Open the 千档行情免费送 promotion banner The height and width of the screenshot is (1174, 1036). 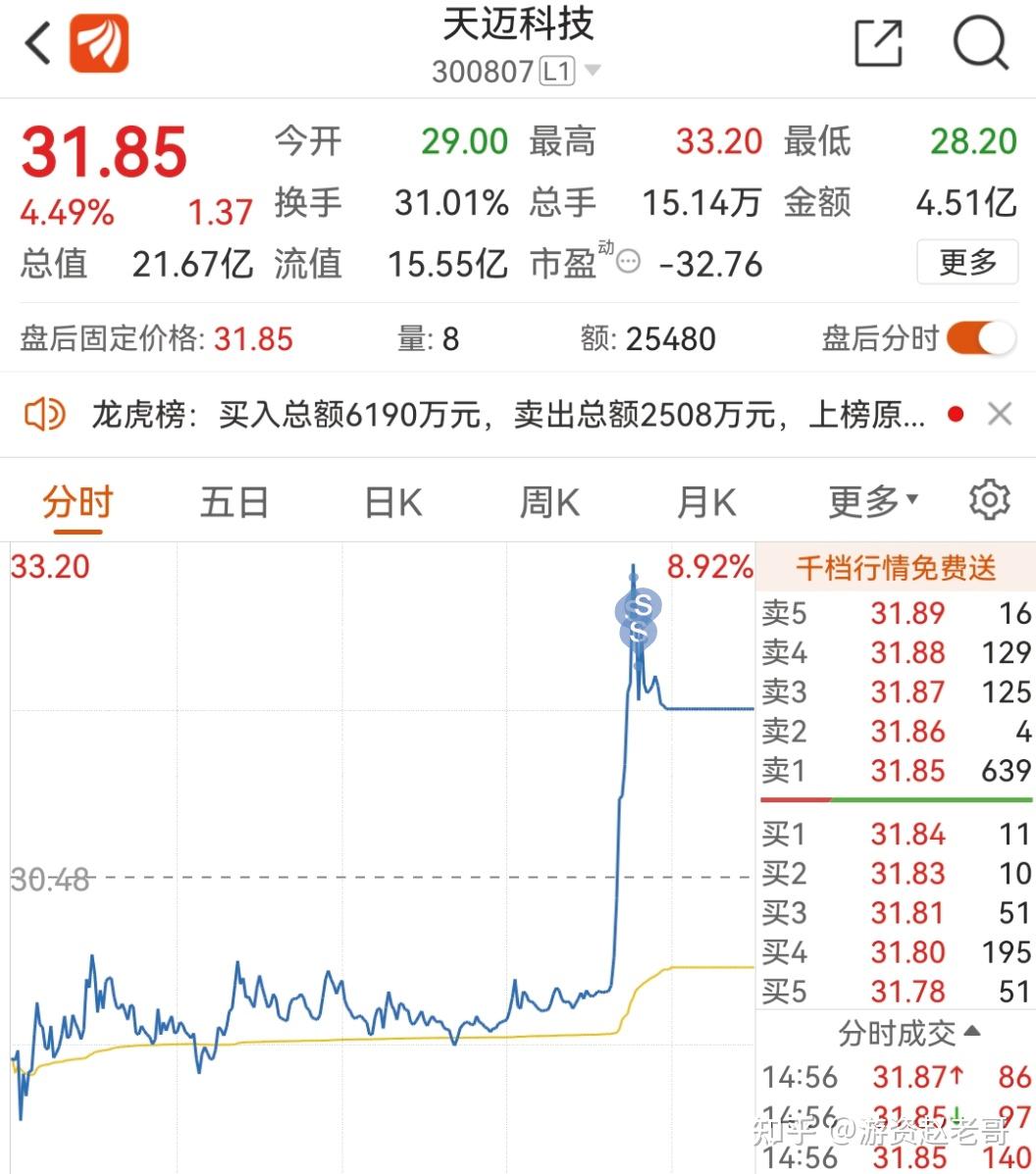(895, 568)
